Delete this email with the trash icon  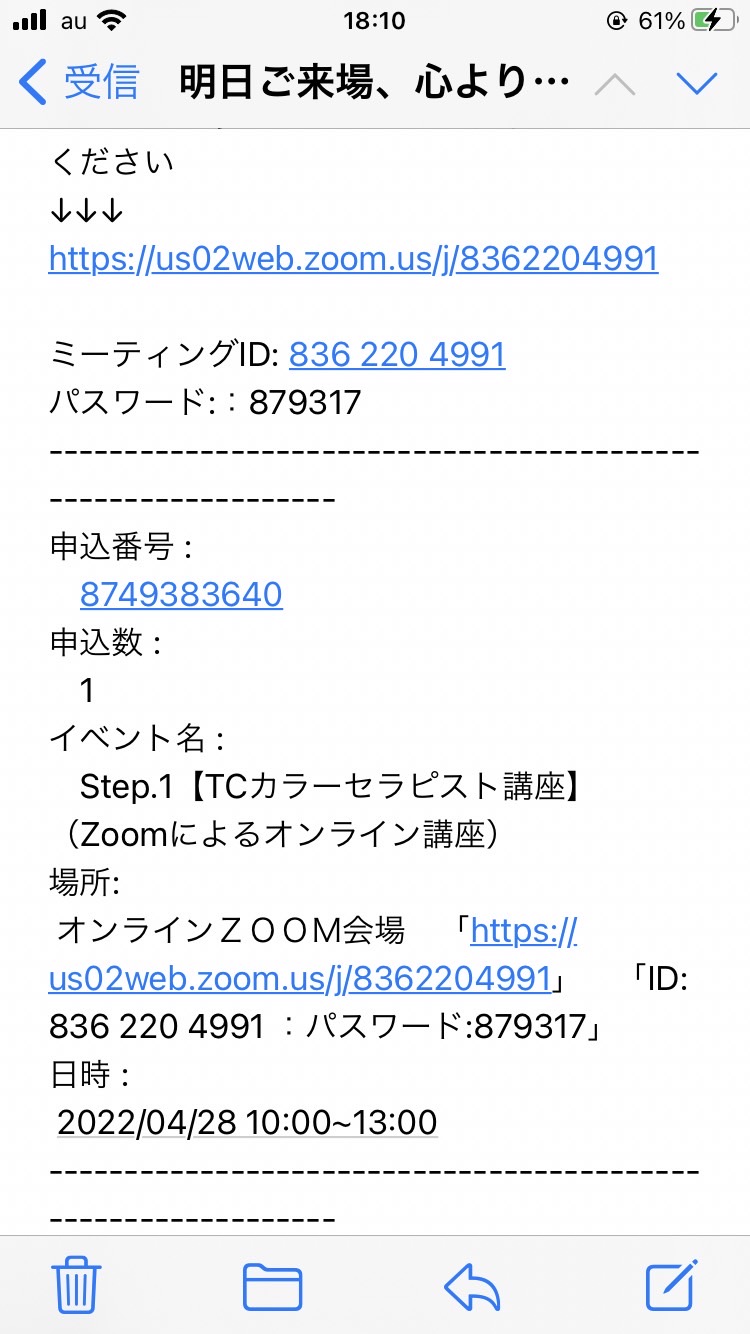[x=75, y=1285]
